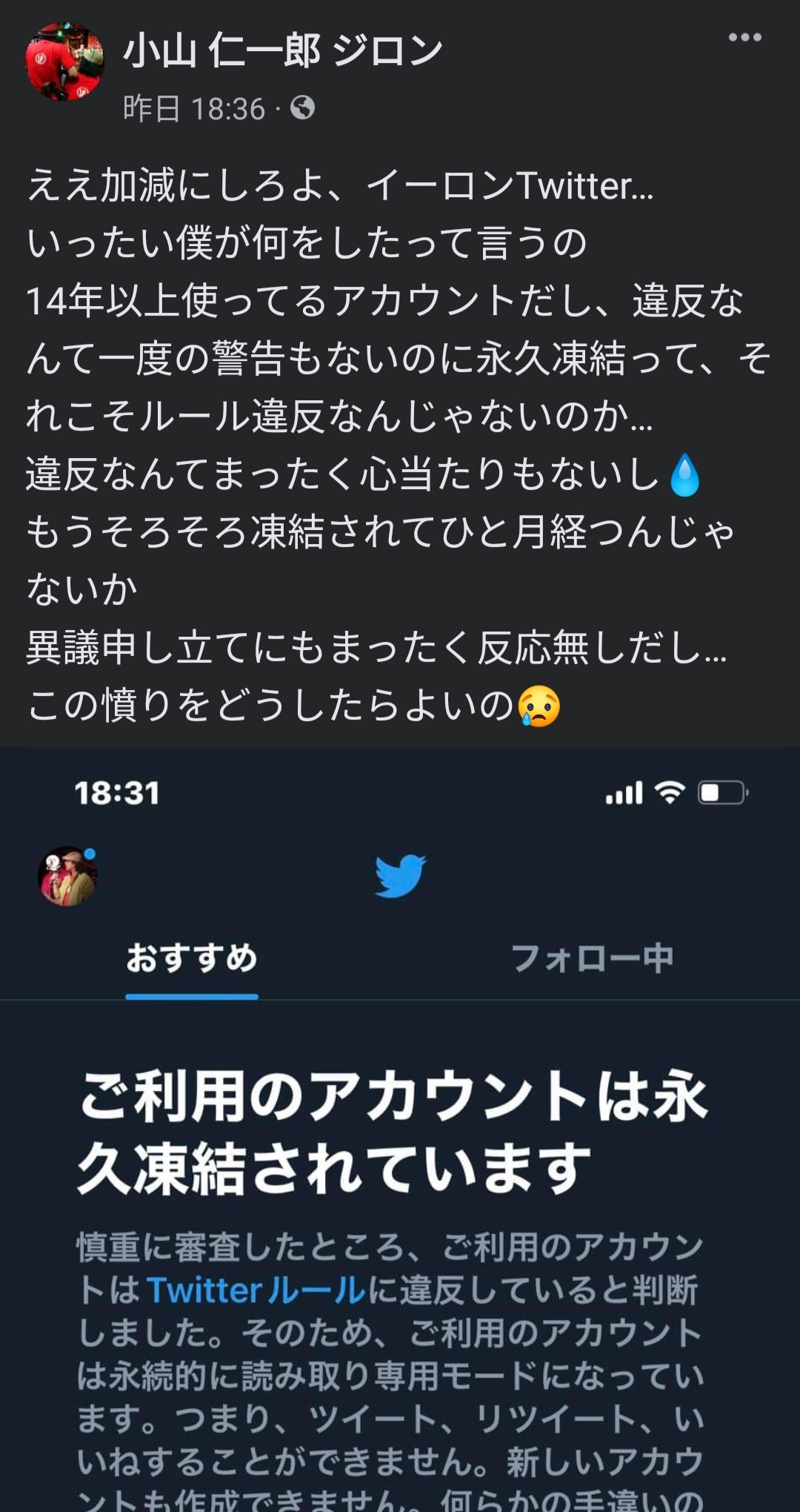This screenshot has height=1512, width=800.
Task: Open 小山 仁一郎 ジロン's profile picture
Action: [x=65, y=62]
